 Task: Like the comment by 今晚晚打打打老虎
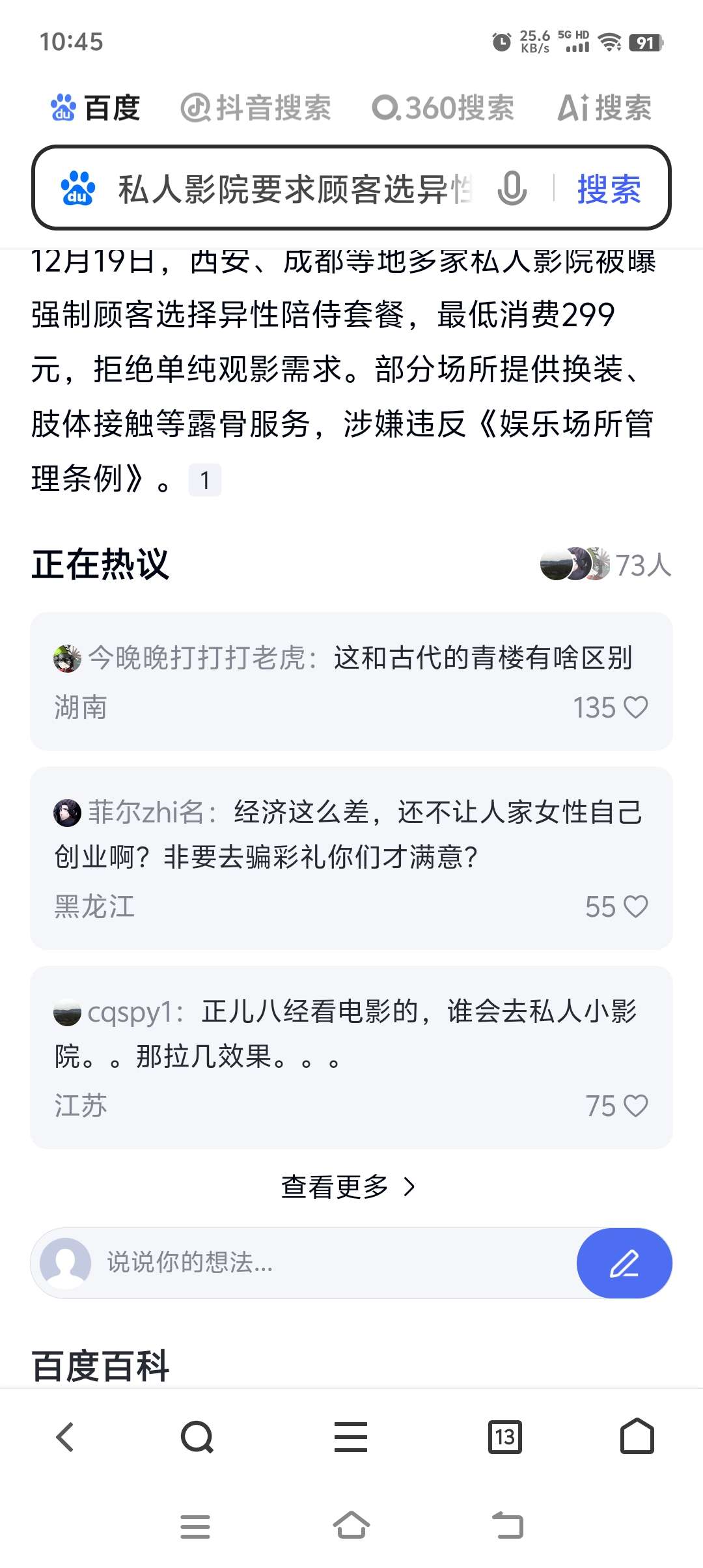635,707
